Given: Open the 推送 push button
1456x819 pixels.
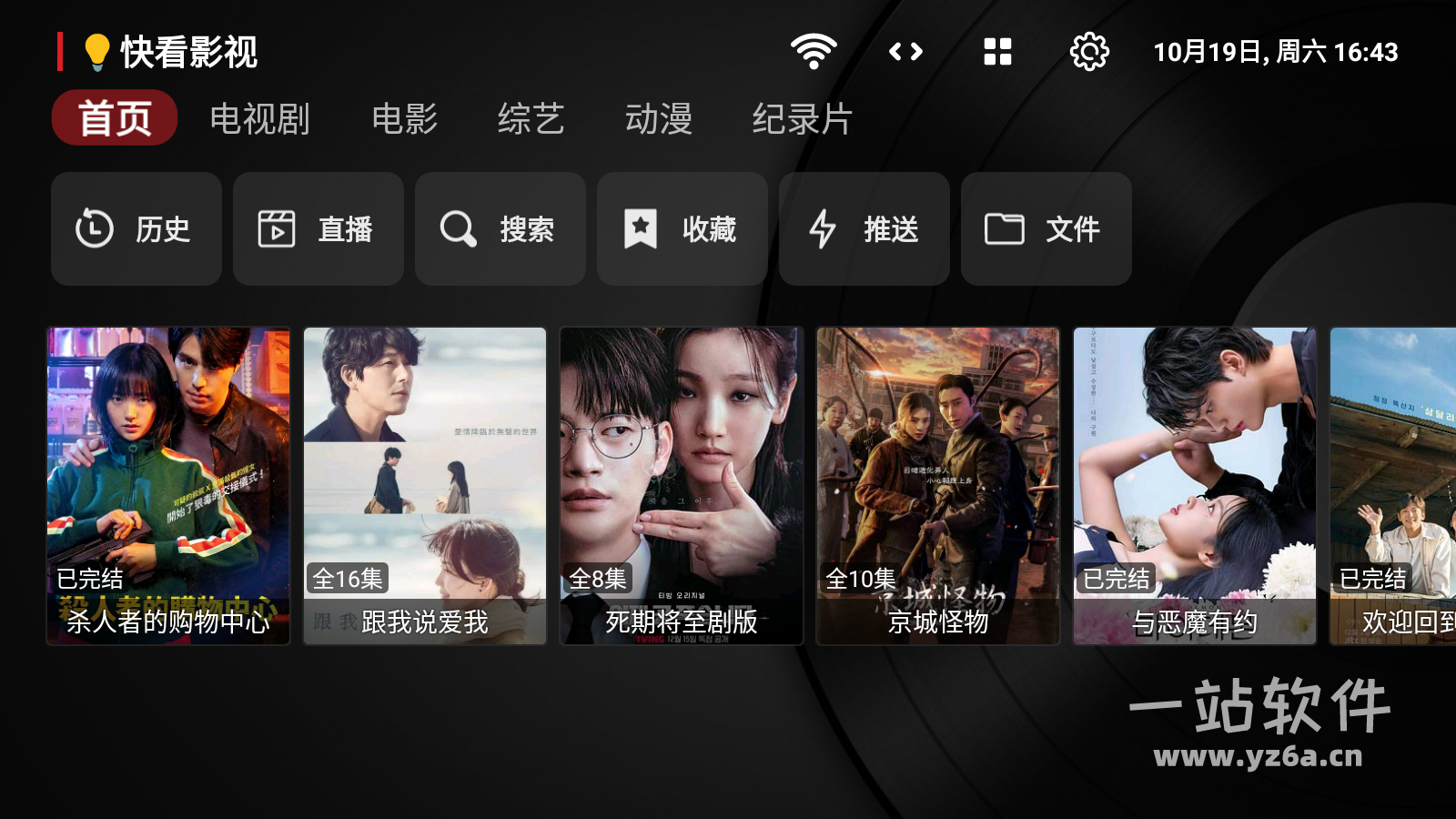Looking at the screenshot, I should click(x=864, y=229).
